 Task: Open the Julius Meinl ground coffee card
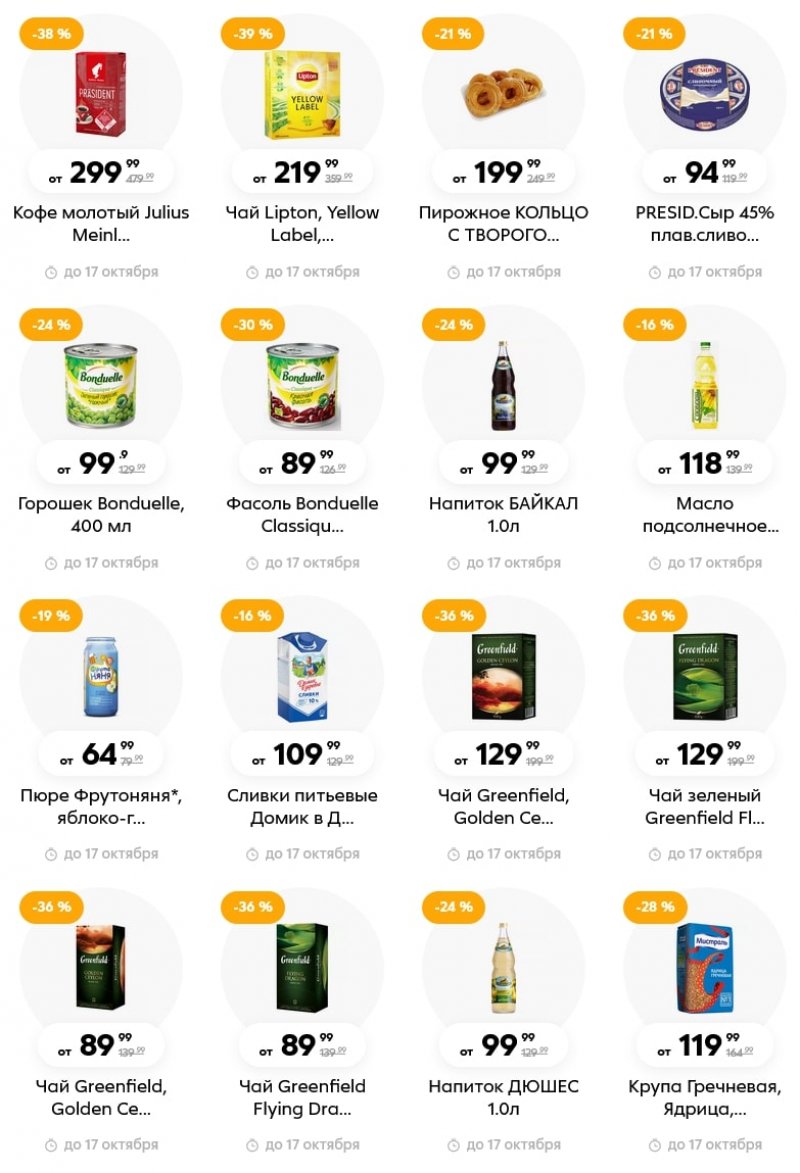click(101, 94)
